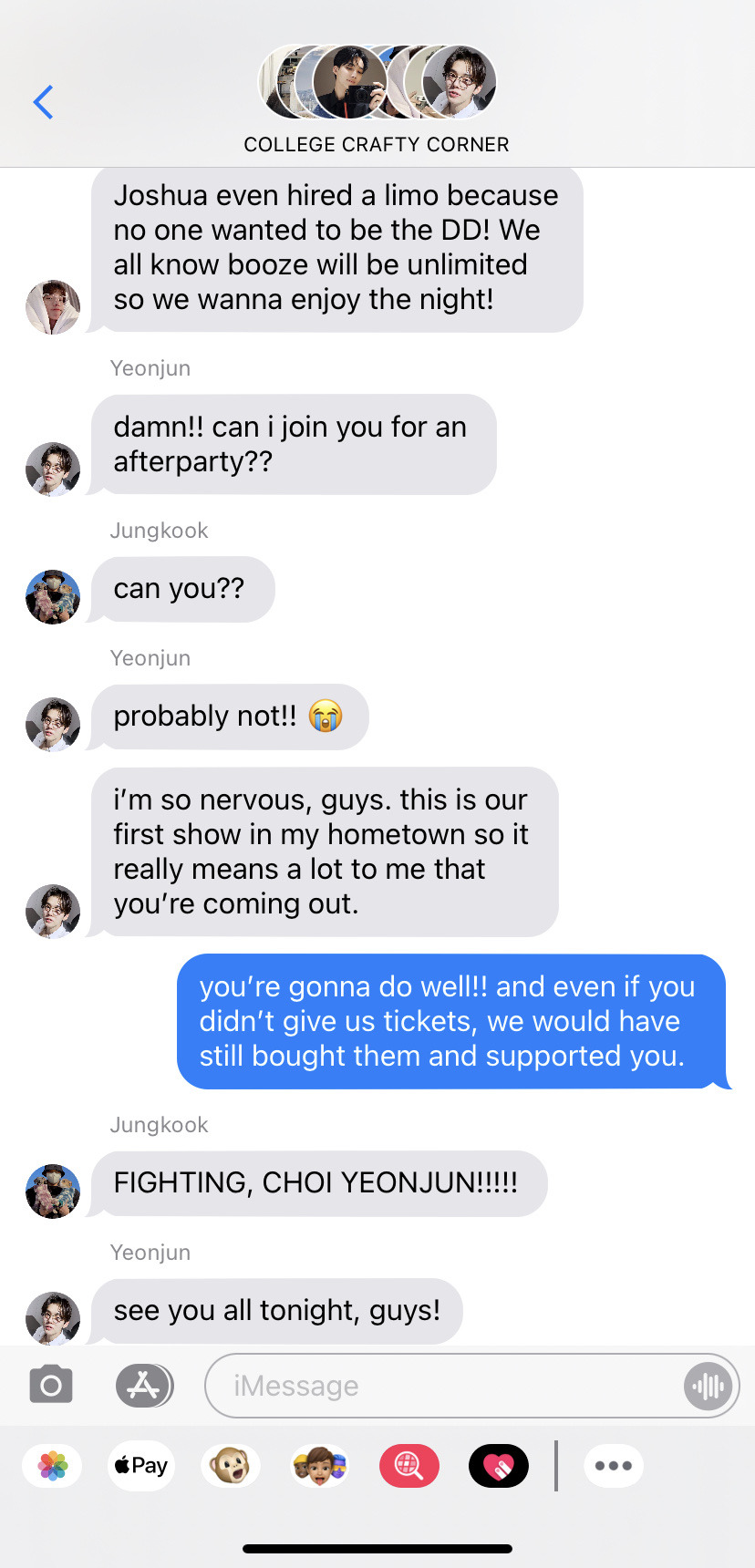This screenshot has height=1568, width=755.
Task: Show more iMessage apps
Action: pos(613,1466)
